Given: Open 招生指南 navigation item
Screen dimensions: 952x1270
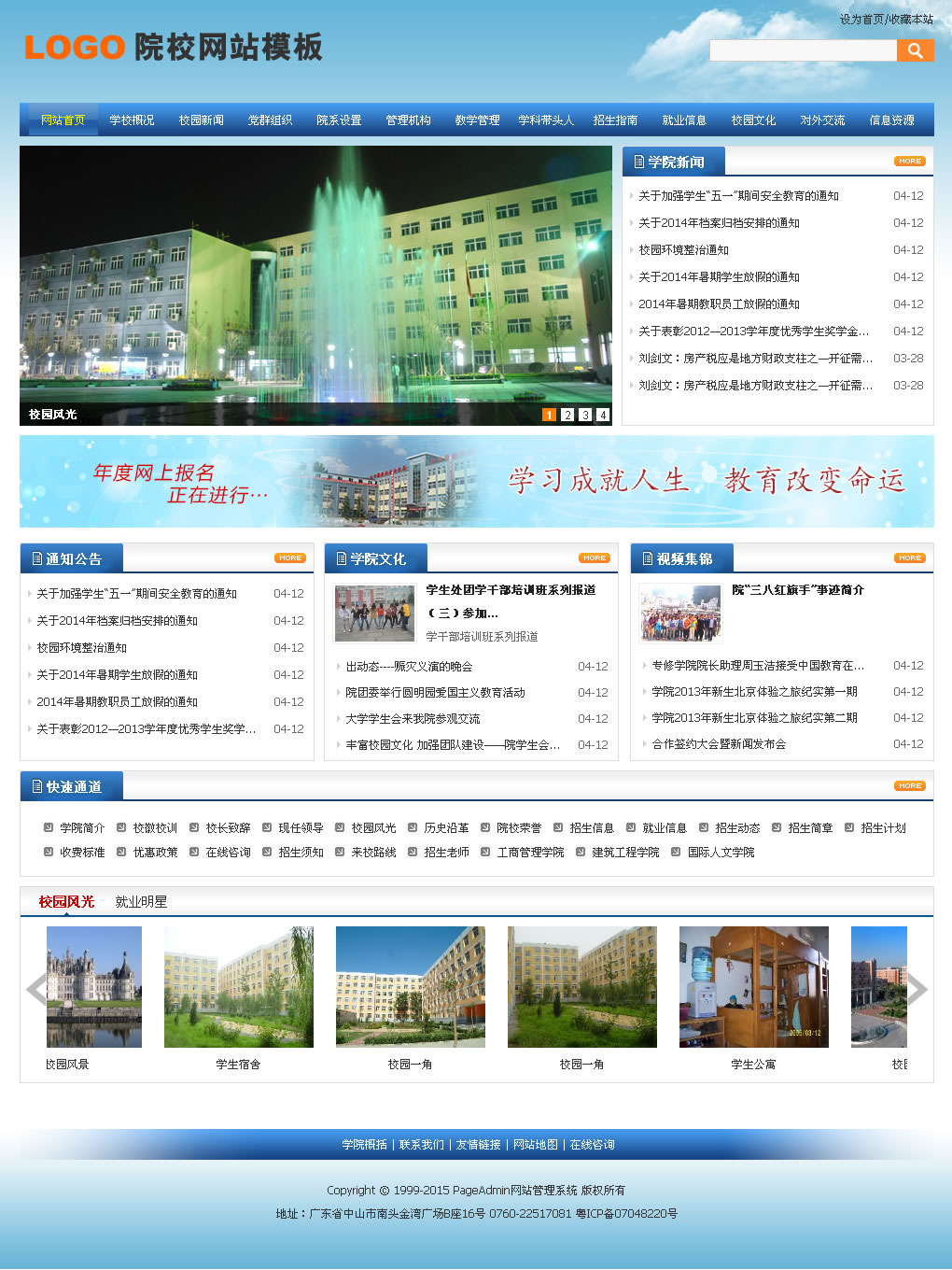Looking at the screenshot, I should coord(615,120).
